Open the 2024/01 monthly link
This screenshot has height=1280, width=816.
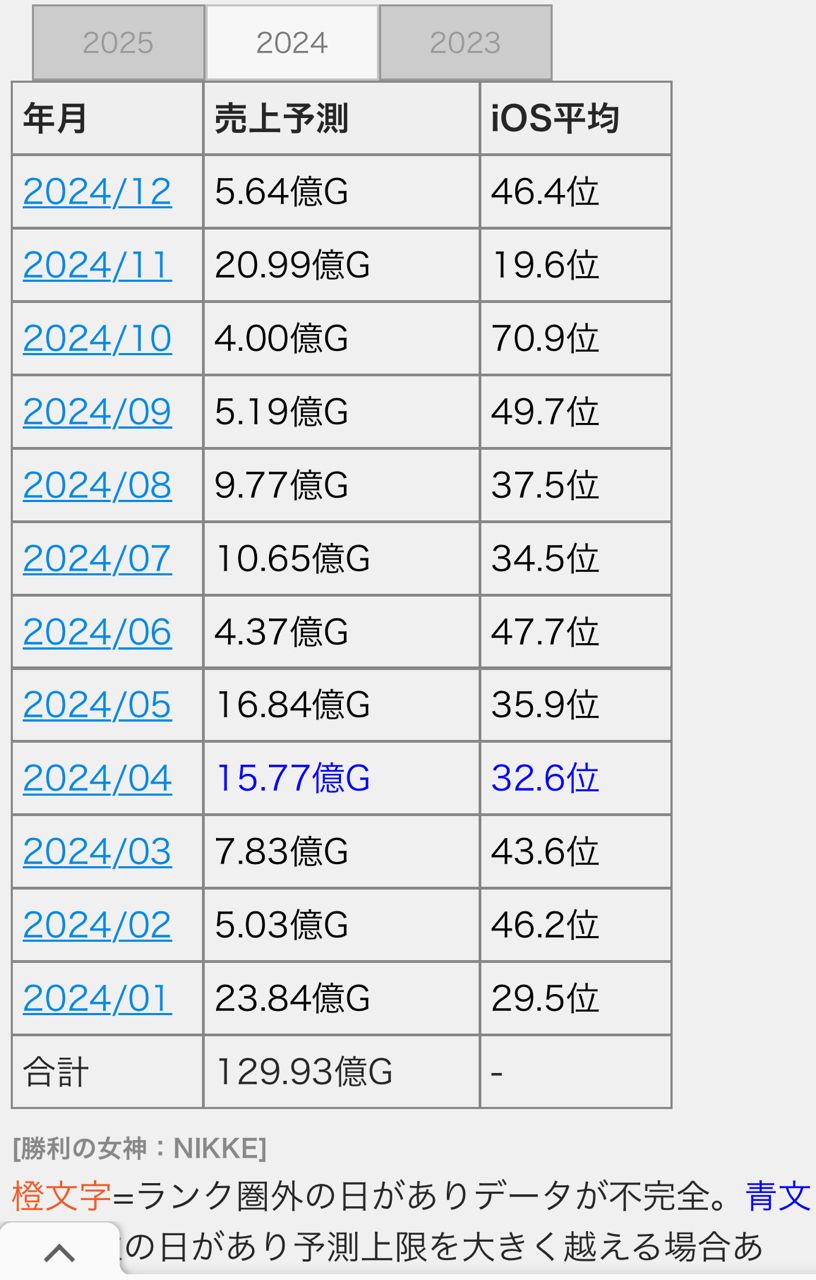tap(97, 998)
